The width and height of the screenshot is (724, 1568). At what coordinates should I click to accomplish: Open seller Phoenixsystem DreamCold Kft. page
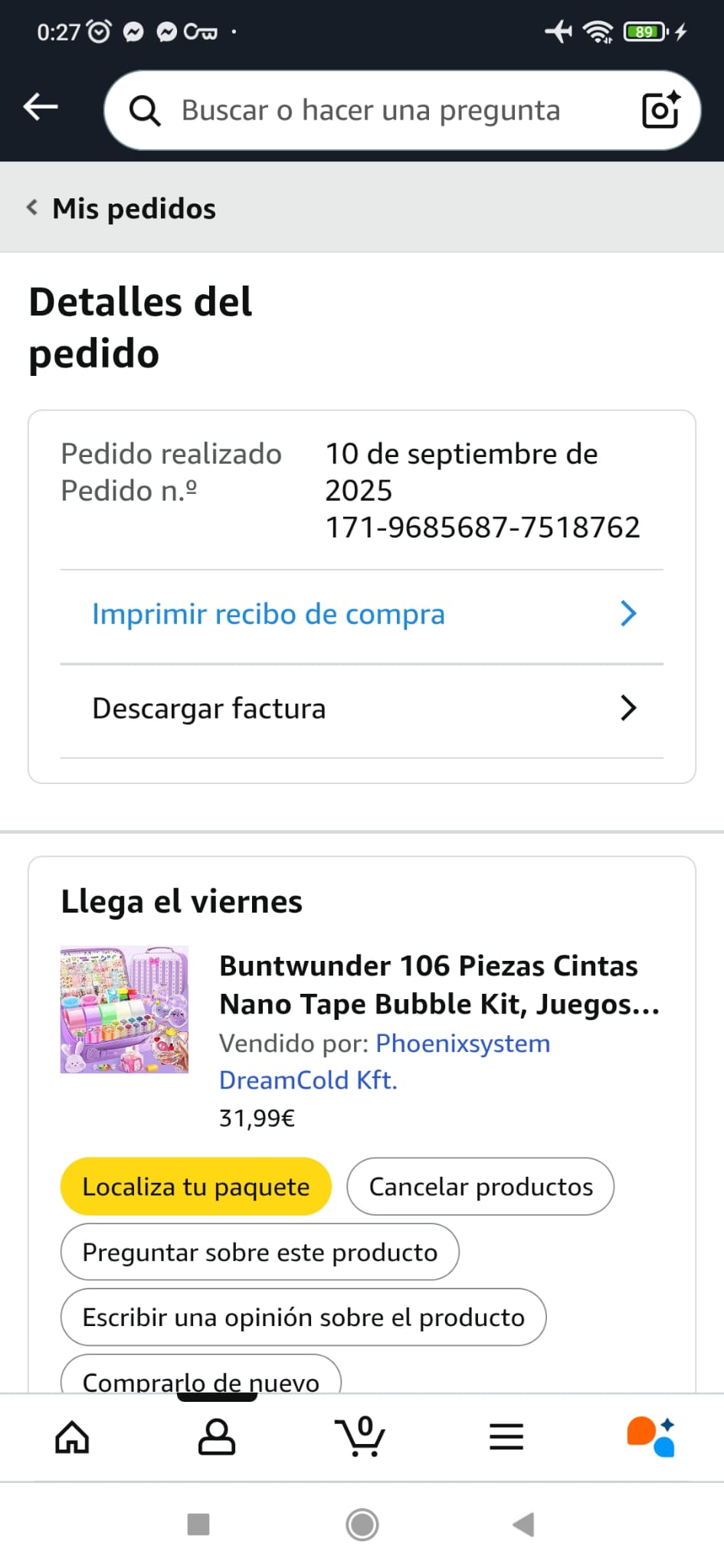[x=463, y=1044]
